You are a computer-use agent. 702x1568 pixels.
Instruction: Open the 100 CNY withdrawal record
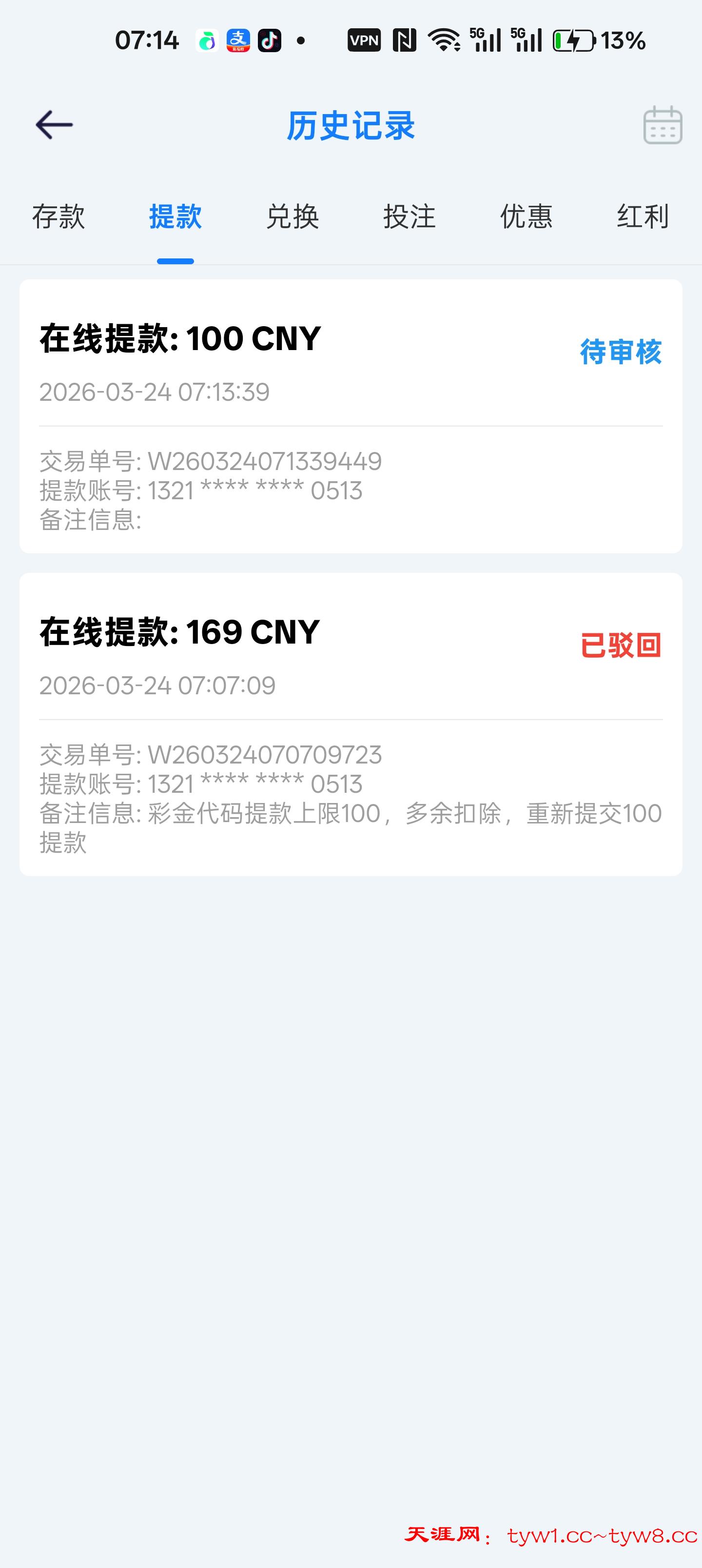pos(351,416)
